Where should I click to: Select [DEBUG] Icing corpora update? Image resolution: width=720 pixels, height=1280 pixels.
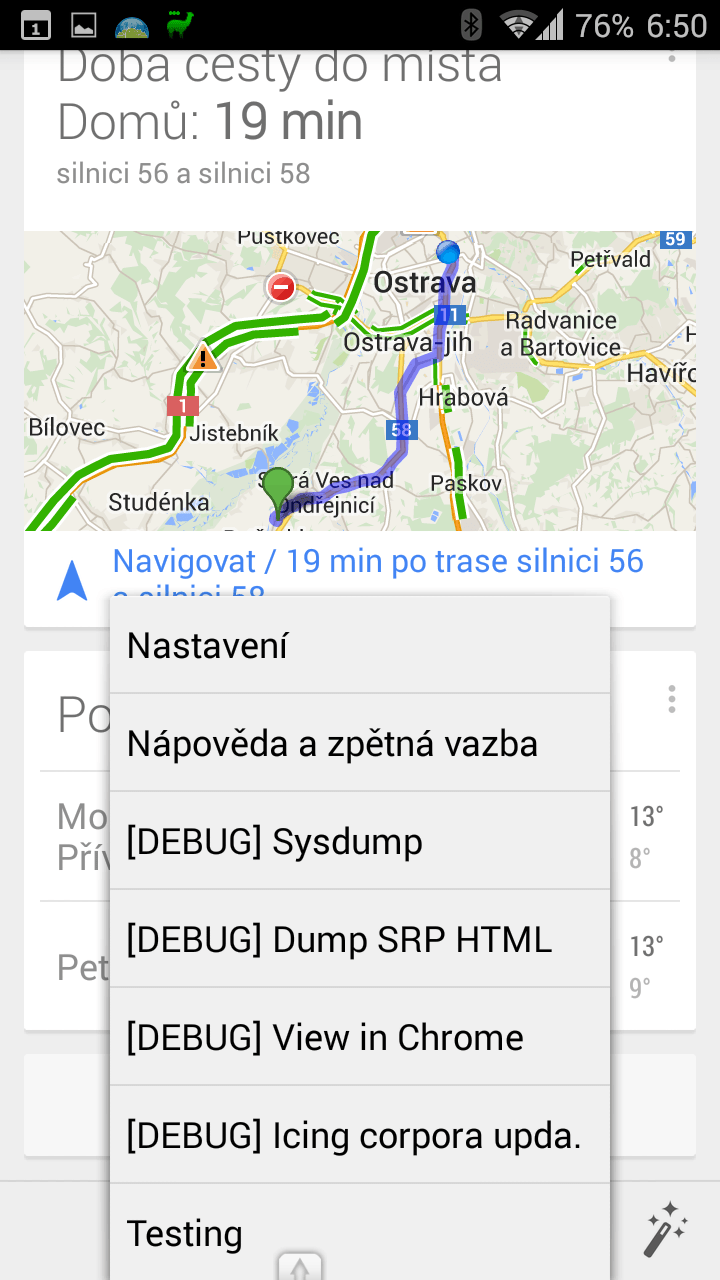[x=359, y=1136]
